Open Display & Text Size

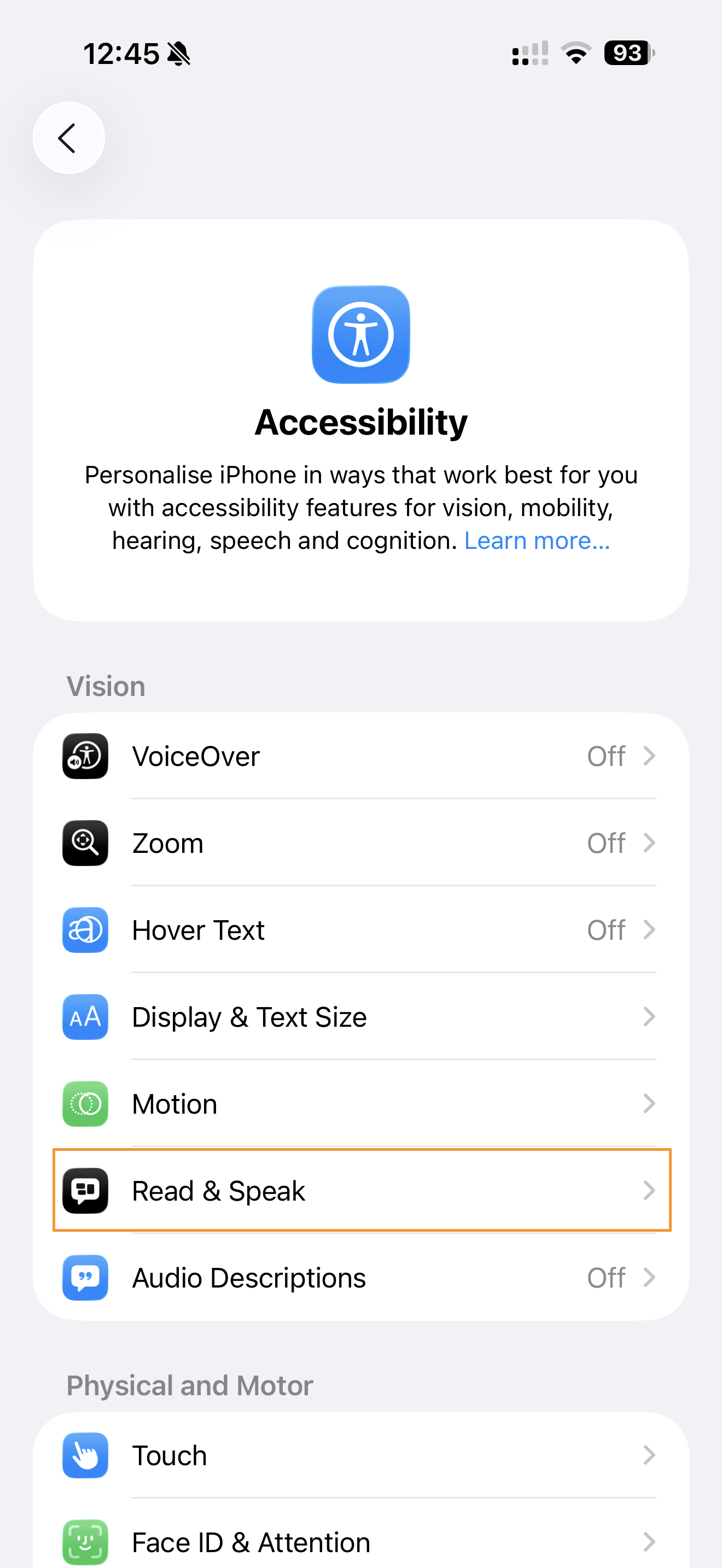[x=361, y=1017]
